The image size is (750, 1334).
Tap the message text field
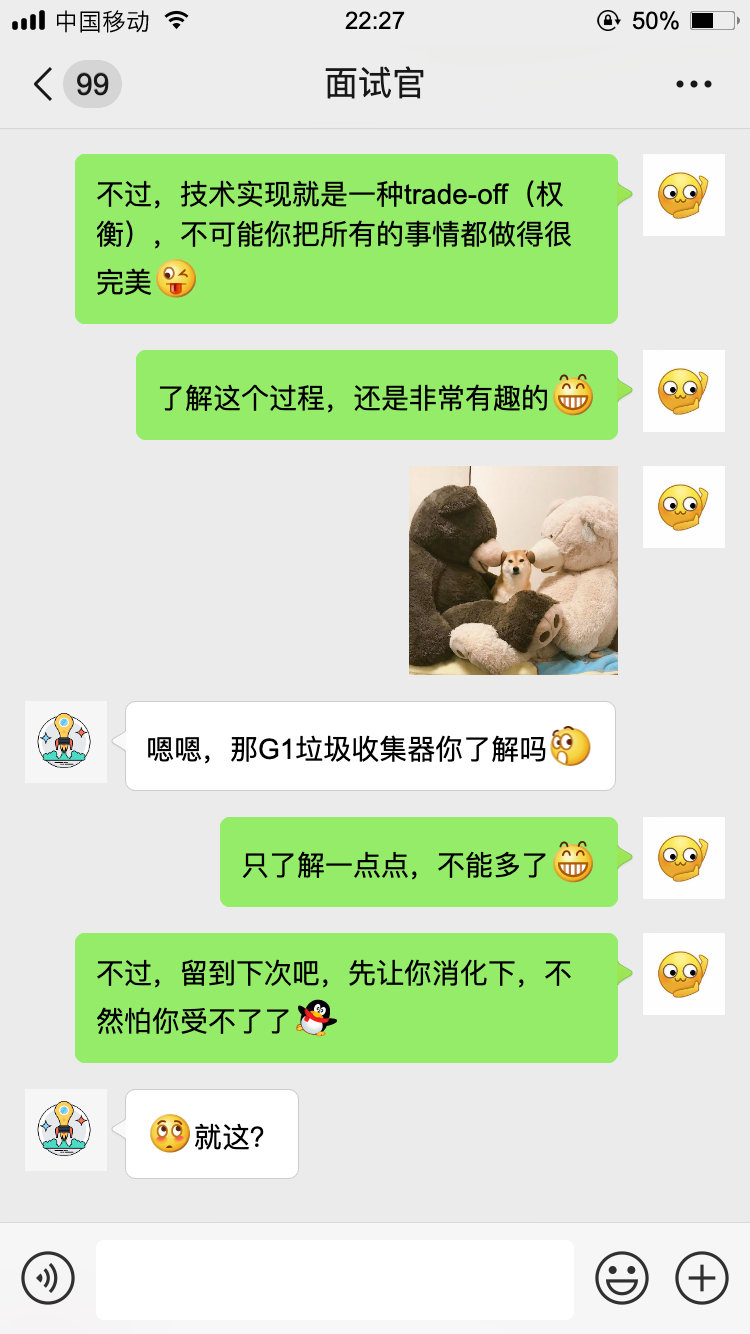(x=335, y=1279)
